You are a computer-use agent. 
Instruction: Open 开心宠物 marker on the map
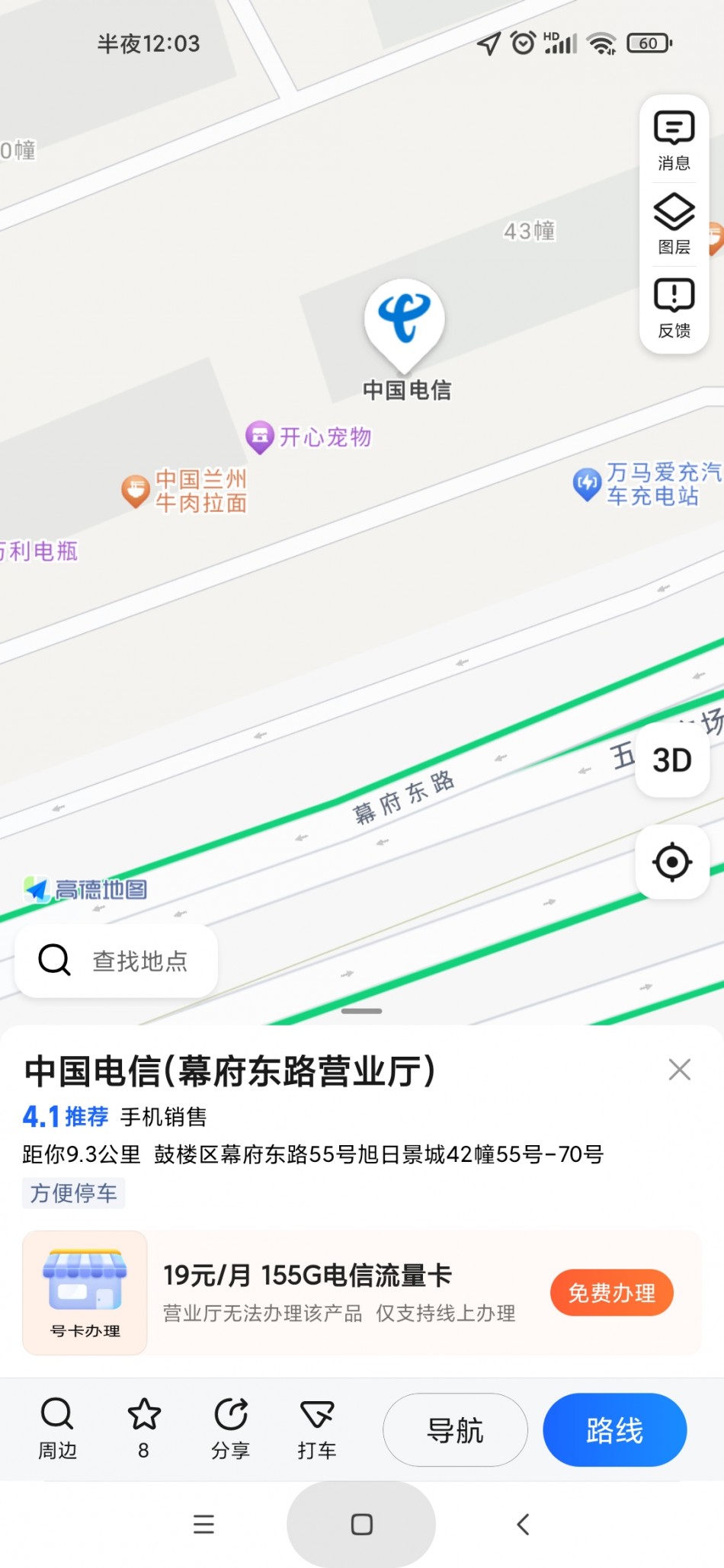pos(261,437)
